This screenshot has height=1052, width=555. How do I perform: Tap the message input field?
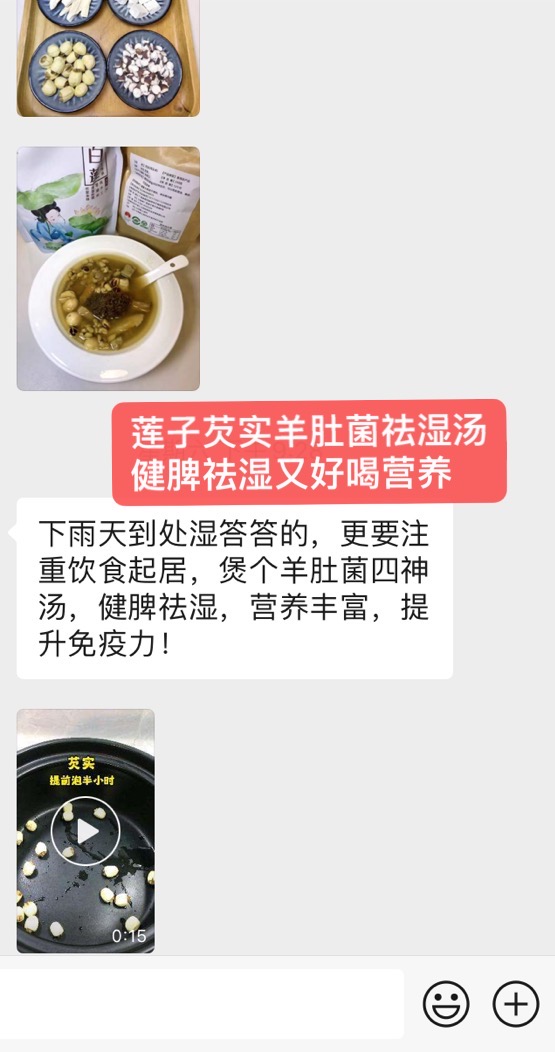click(x=201, y=1004)
